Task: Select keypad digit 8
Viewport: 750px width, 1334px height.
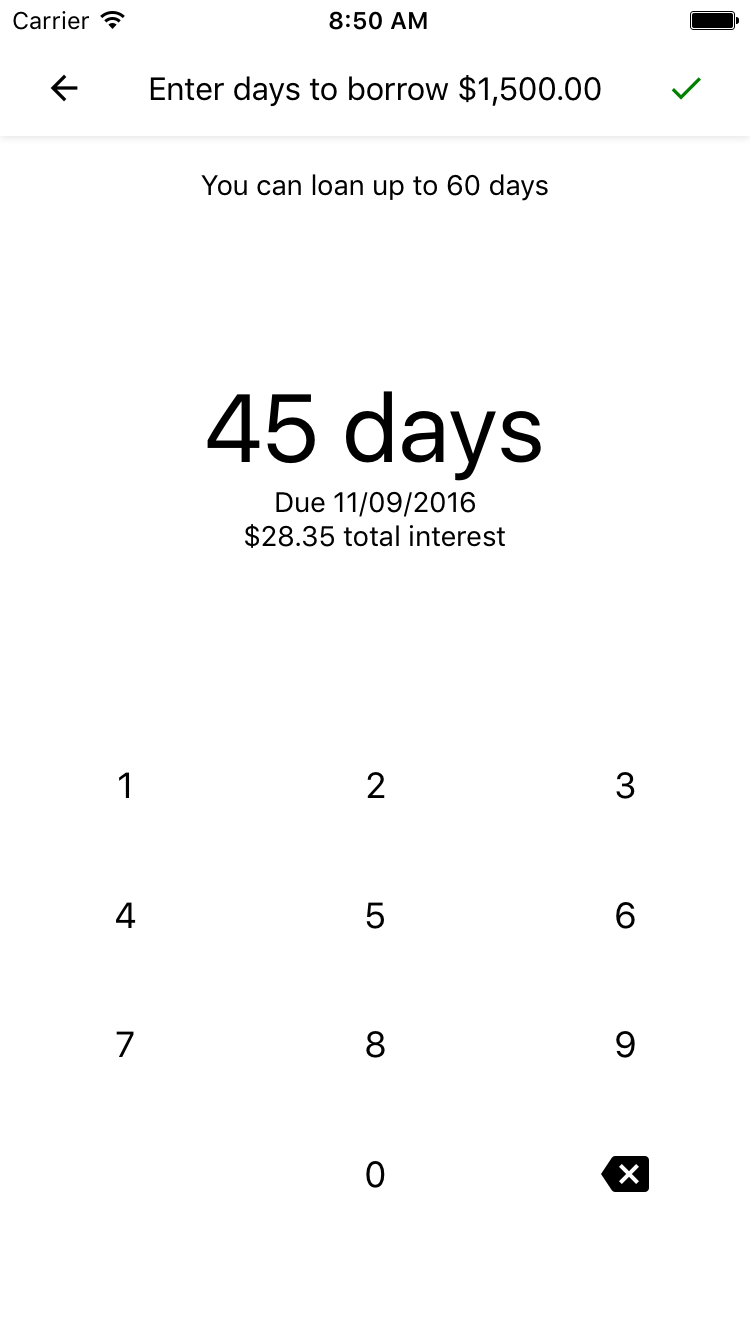Action: (375, 1045)
